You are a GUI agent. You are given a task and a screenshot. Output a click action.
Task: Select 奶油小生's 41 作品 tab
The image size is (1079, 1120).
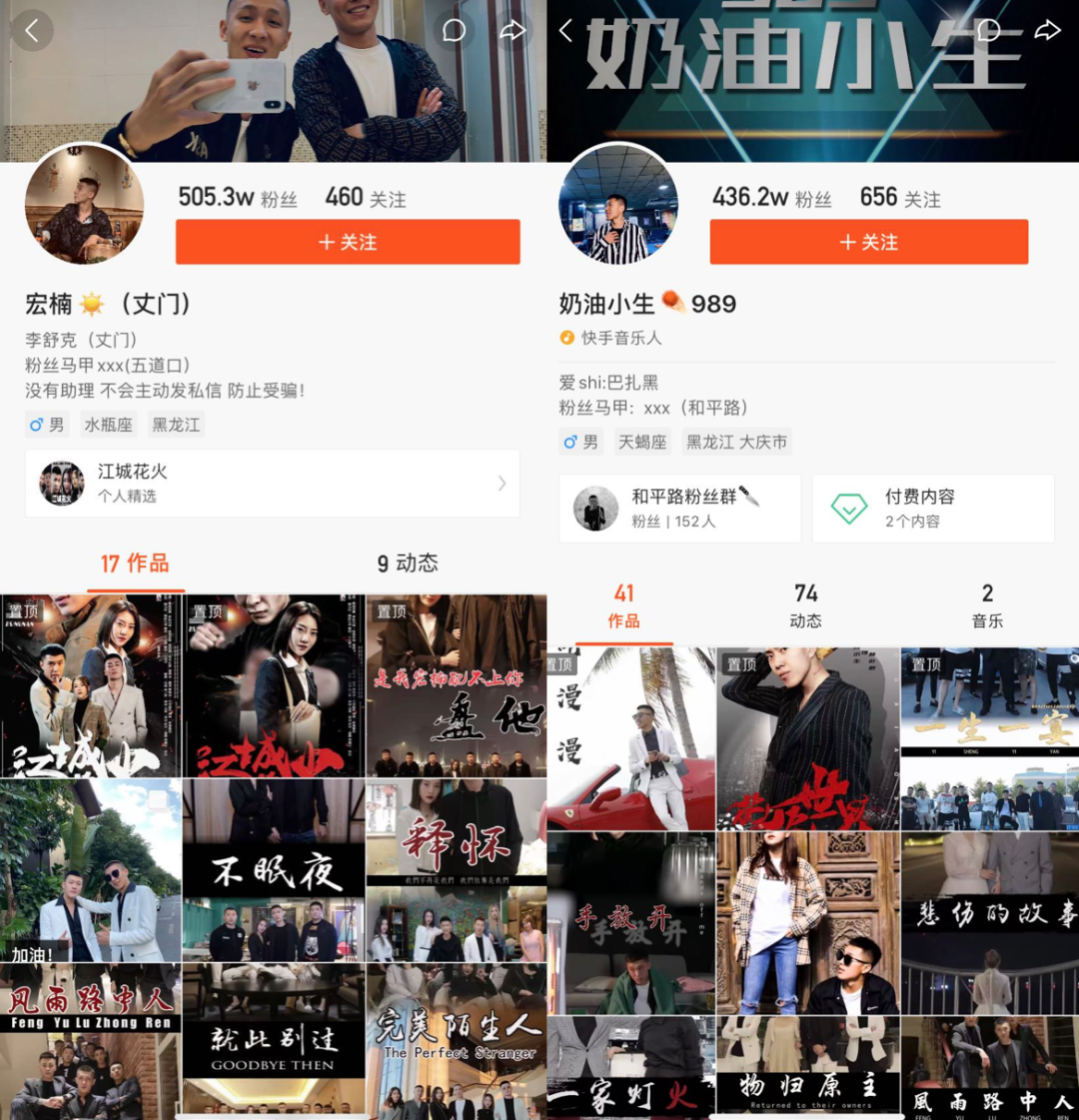click(624, 605)
